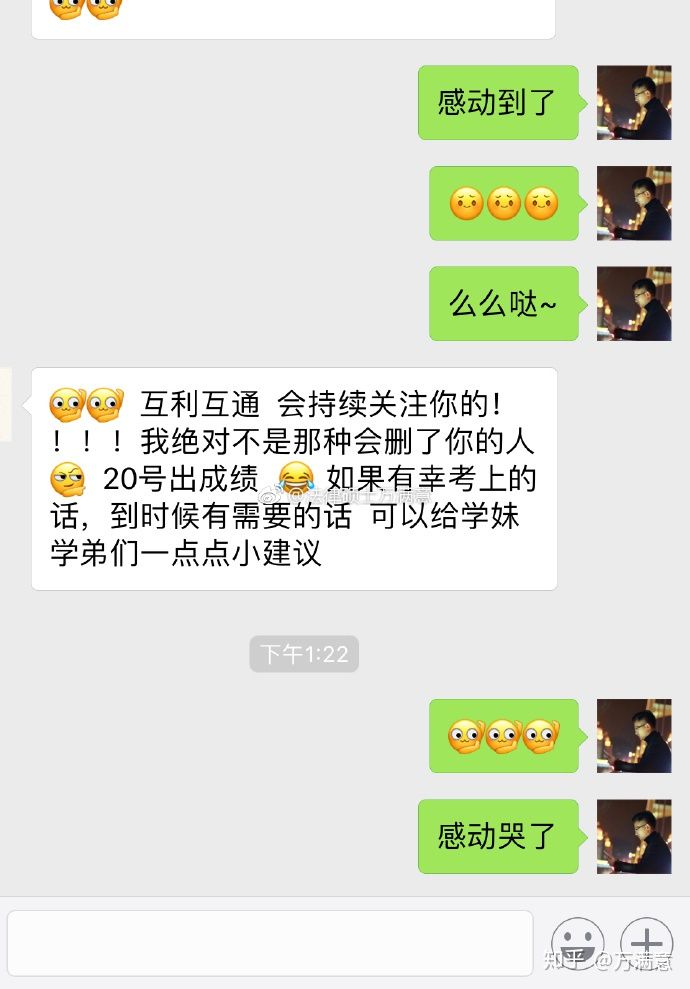This screenshot has height=989, width=690.
Task: View the profile from the avatar beside "感动哭了"
Action: (x=634, y=836)
